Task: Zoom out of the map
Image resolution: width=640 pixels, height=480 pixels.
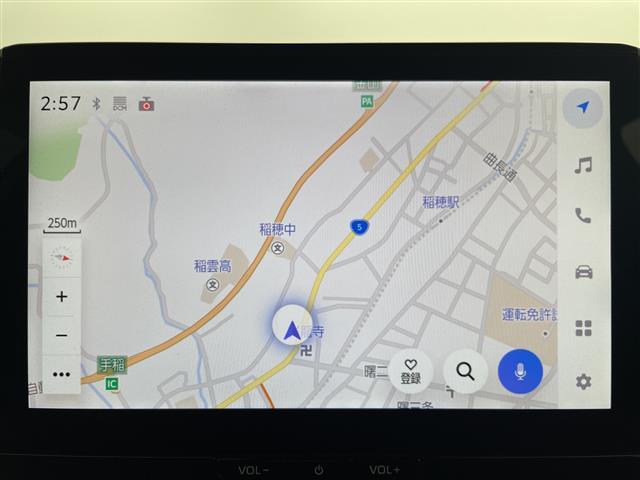Action: pyautogui.click(x=62, y=335)
